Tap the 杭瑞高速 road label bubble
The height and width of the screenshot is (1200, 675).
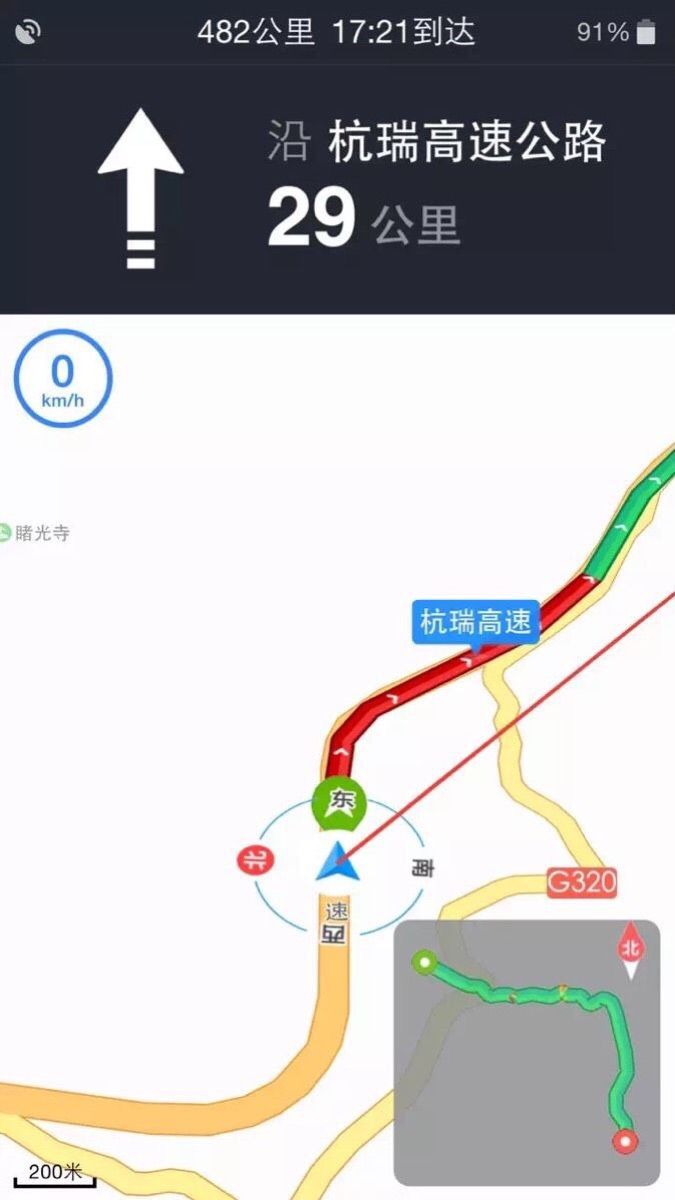click(x=476, y=622)
